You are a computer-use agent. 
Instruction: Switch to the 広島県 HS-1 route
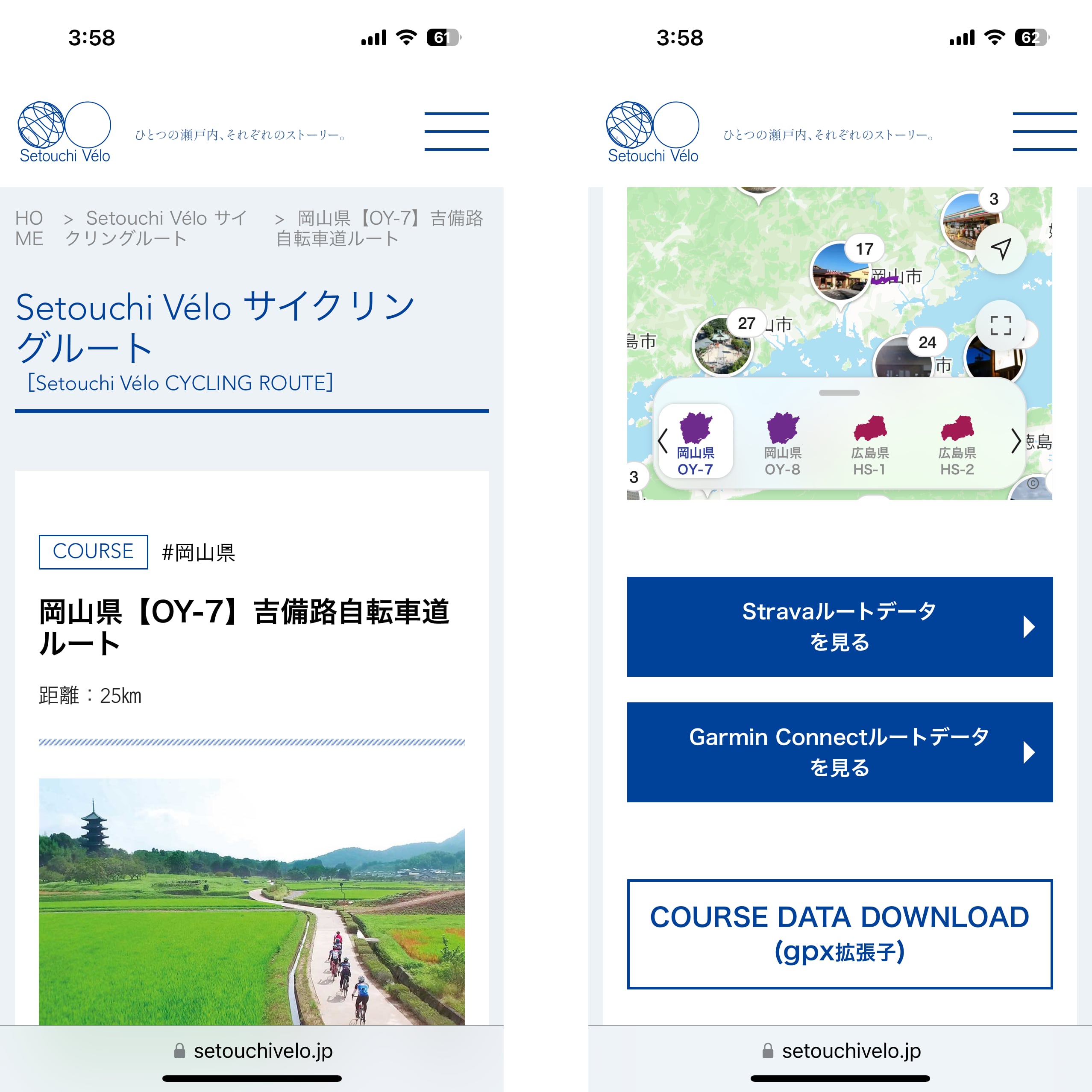[870, 443]
